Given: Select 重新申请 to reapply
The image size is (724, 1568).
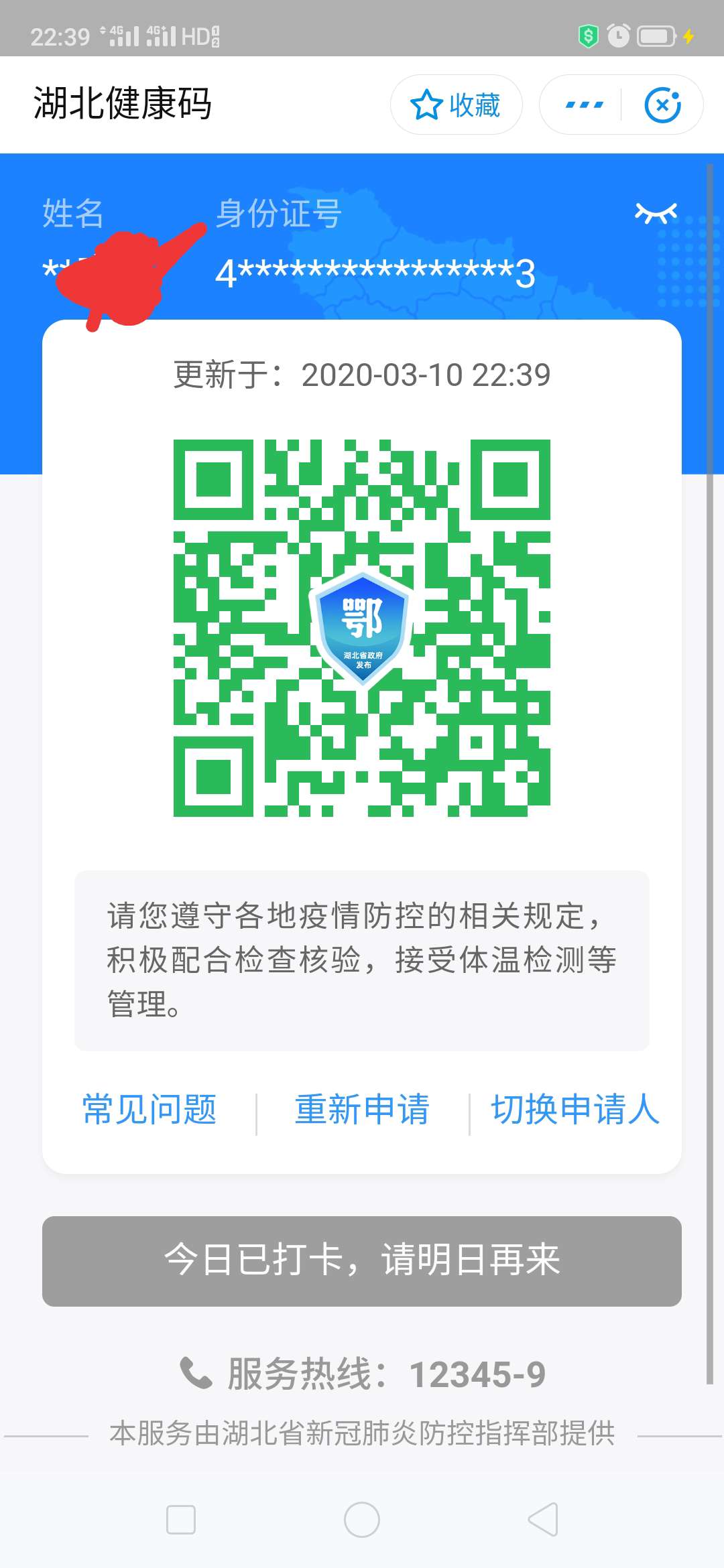Looking at the screenshot, I should (x=362, y=1110).
